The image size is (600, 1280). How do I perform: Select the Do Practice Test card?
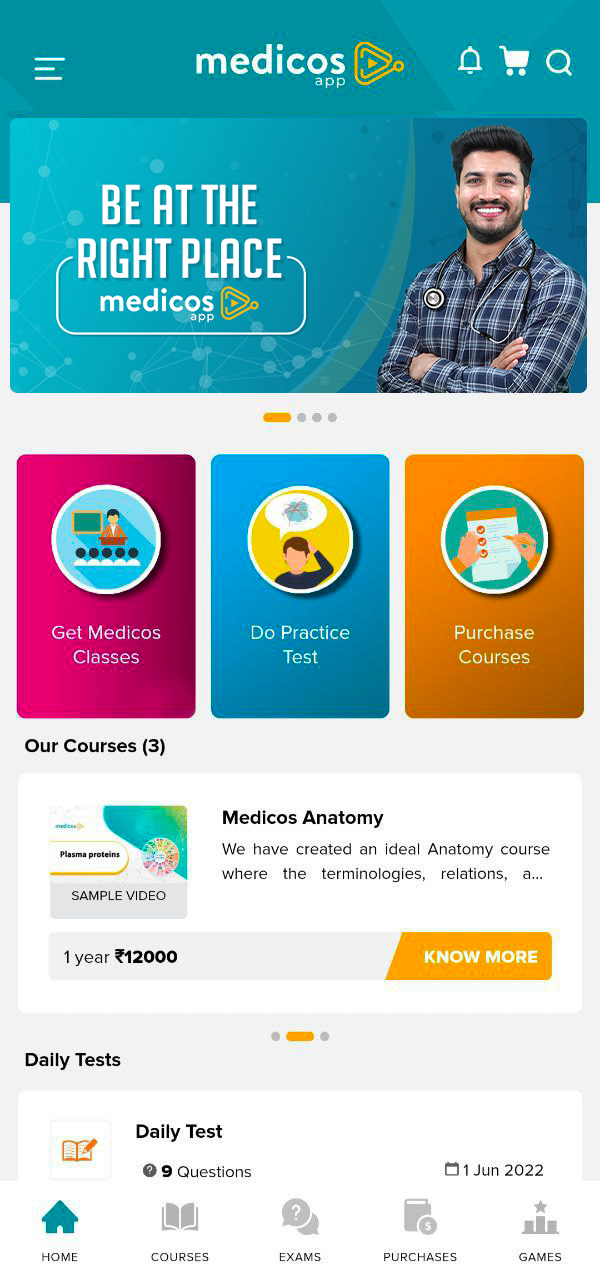tap(300, 586)
